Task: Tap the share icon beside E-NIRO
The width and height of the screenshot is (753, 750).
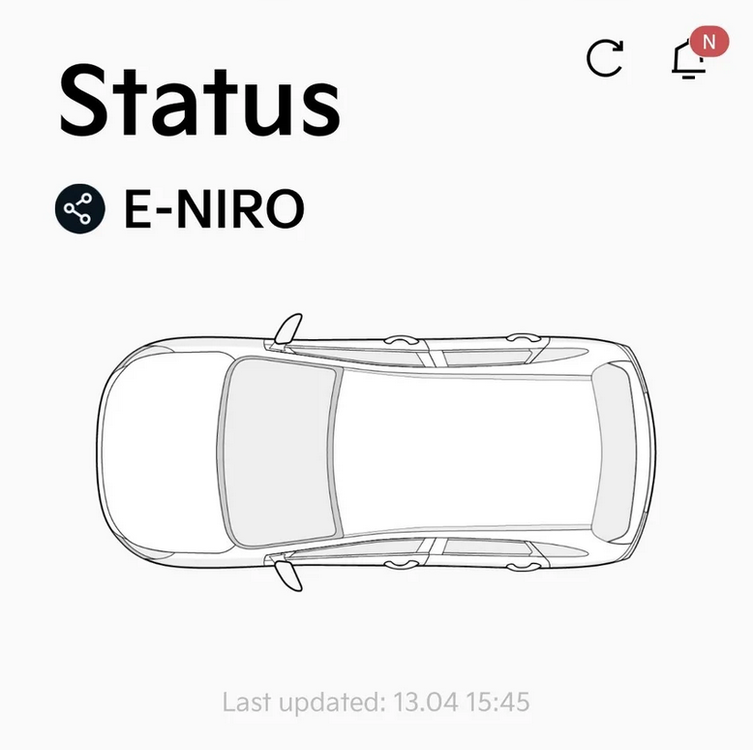Action: pos(80,209)
